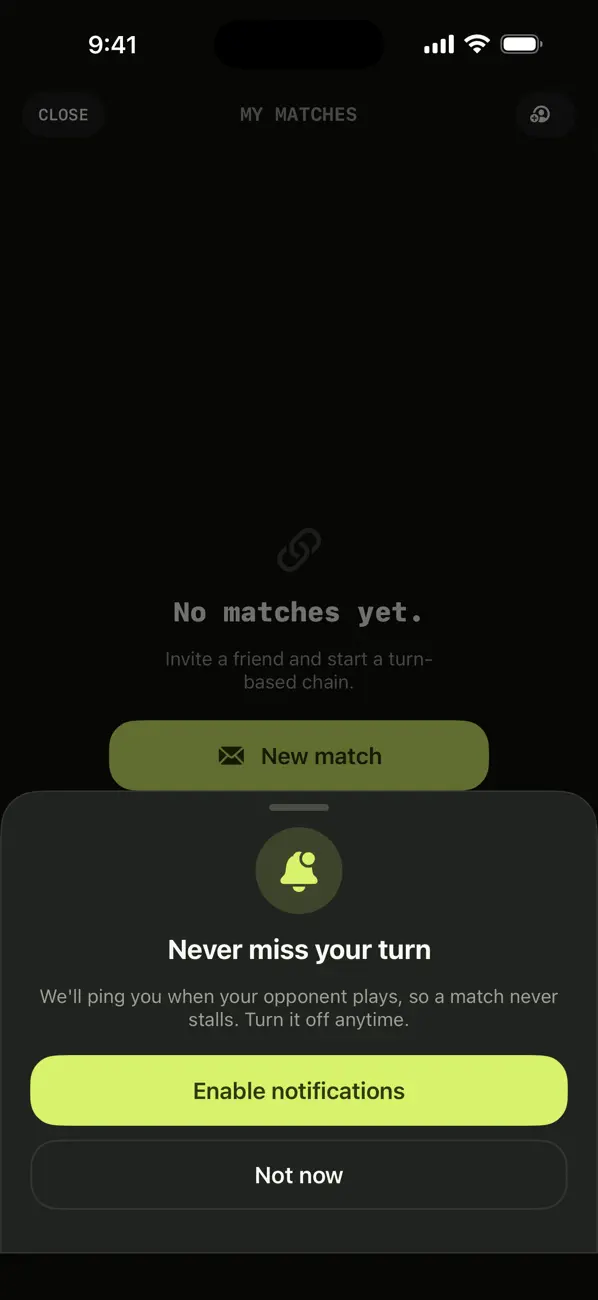598x1300 pixels.
Task: Dismiss the prompt with Not now
Action: (x=299, y=1175)
